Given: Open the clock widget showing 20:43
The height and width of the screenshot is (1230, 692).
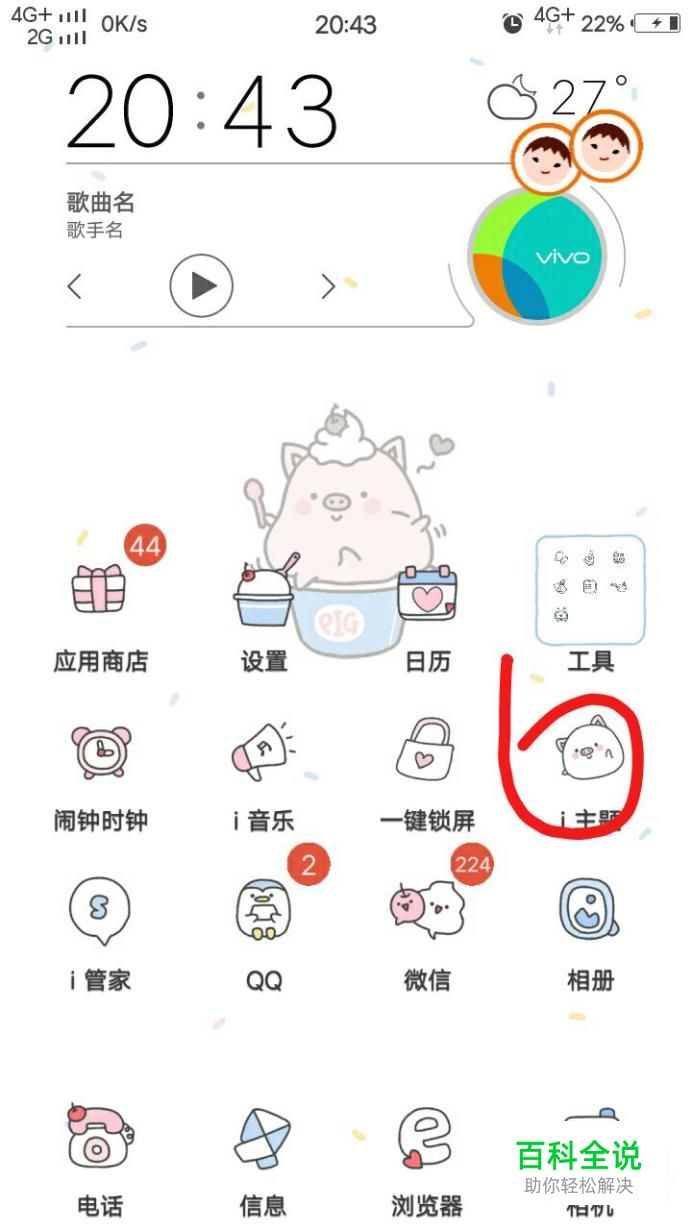Looking at the screenshot, I should tap(200, 112).
